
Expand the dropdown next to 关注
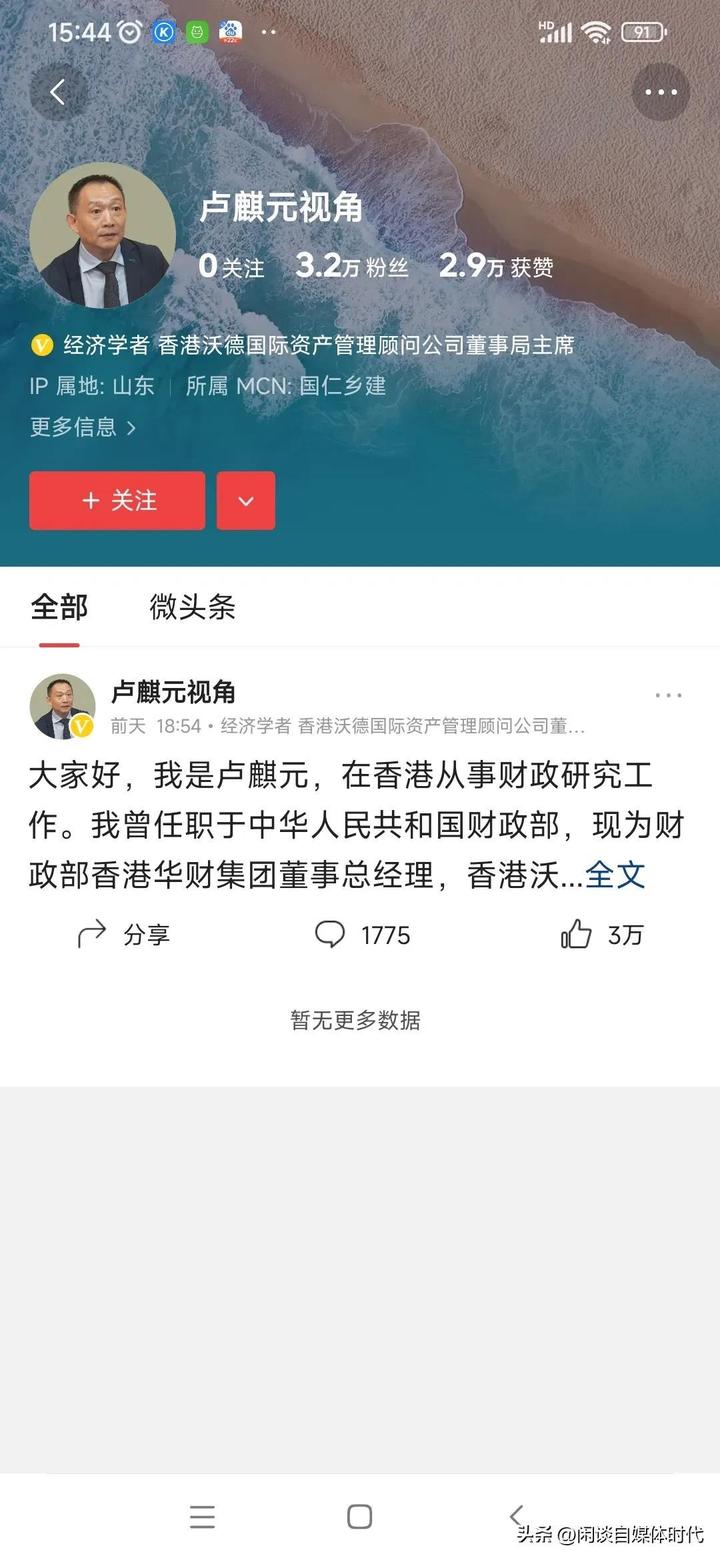click(246, 501)
